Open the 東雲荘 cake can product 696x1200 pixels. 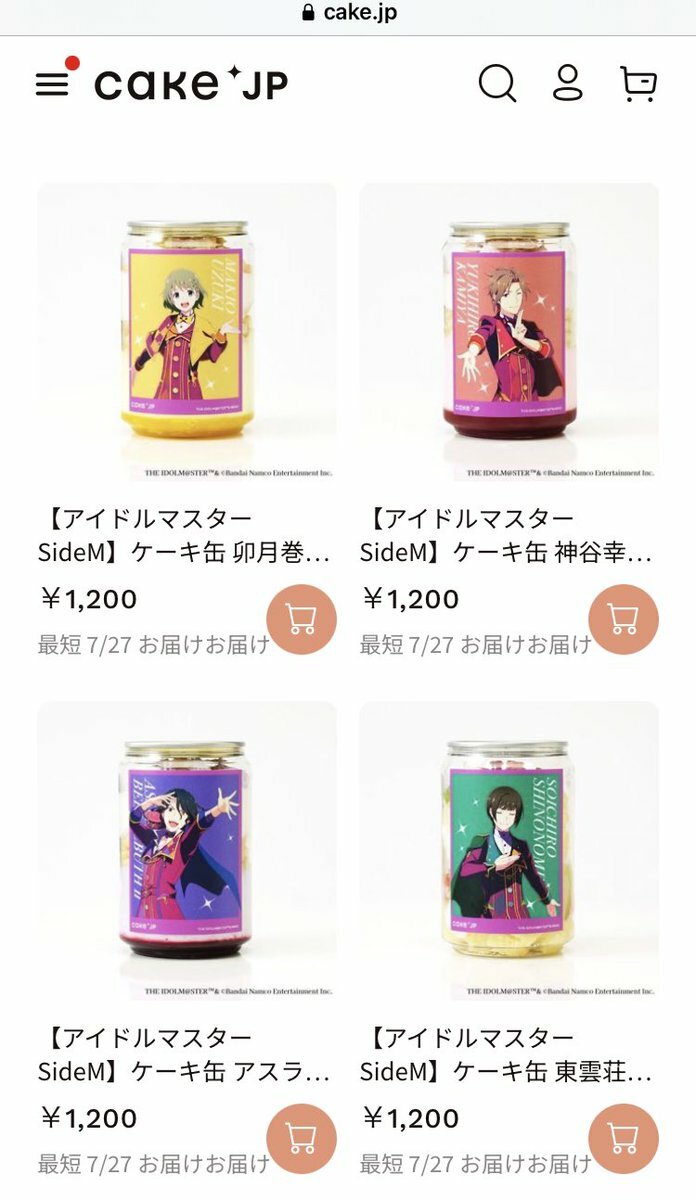(x=509, y=850)
